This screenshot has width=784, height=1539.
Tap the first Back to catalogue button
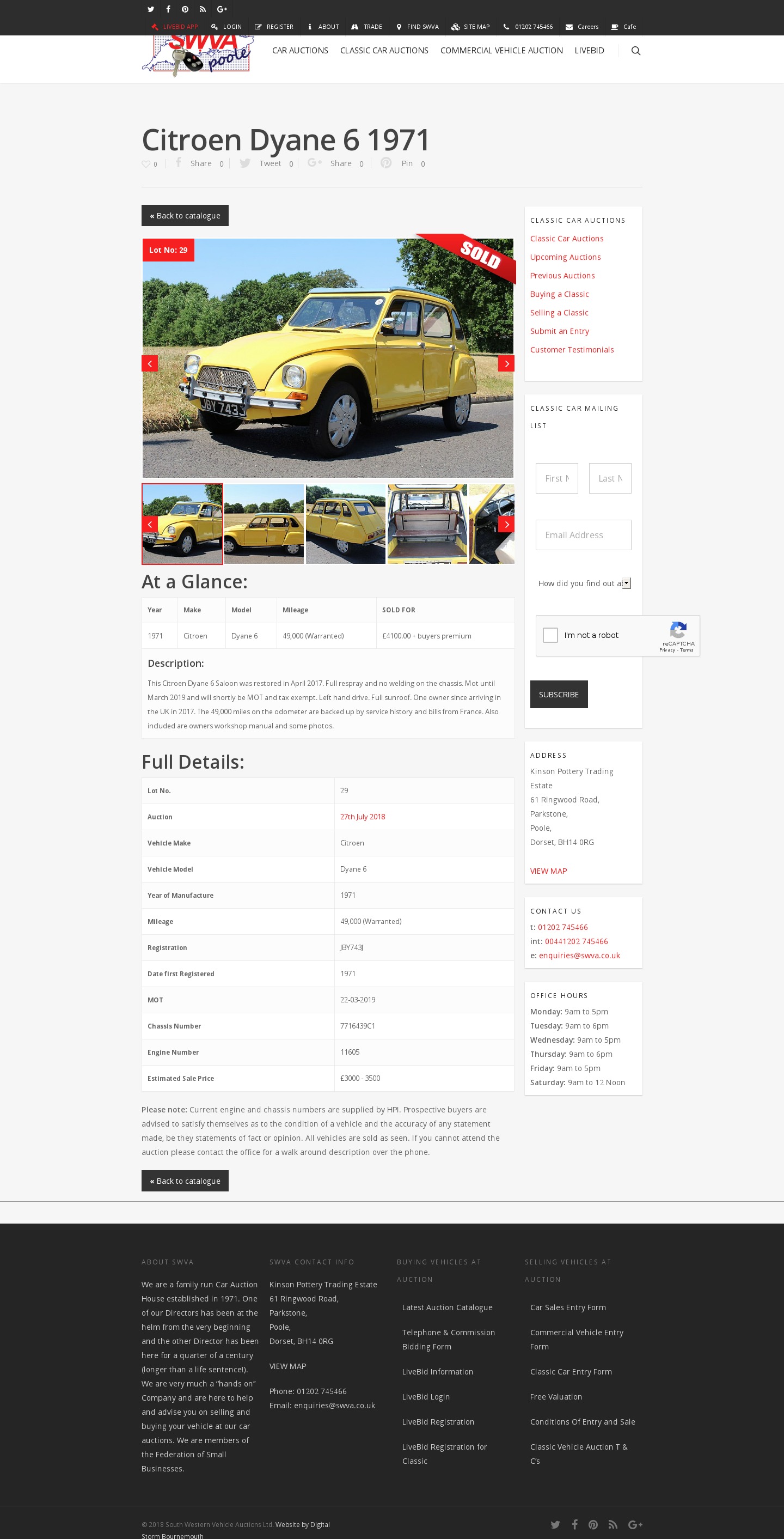coord(185,216)
